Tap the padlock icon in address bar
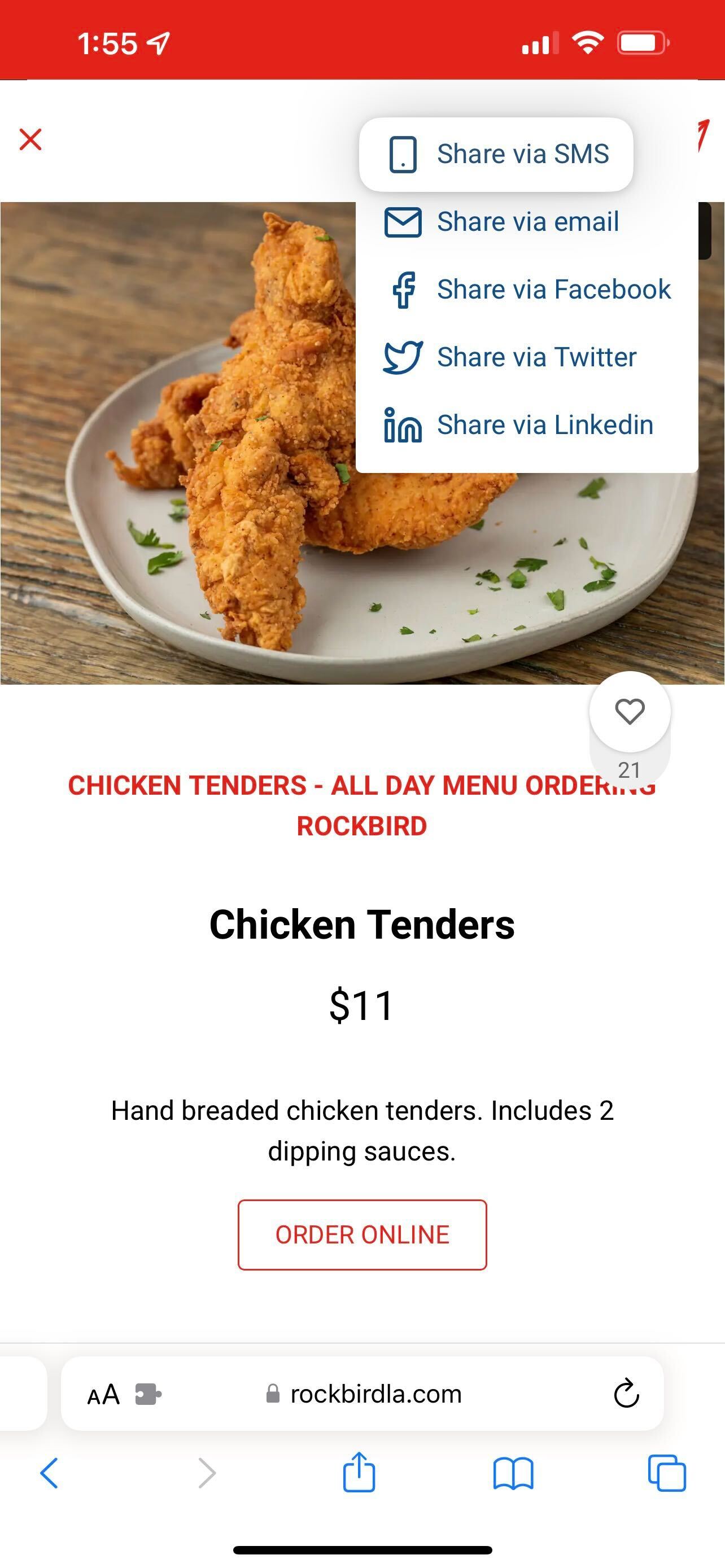Screen dimensions: 725x1568 click(272, 1394)
